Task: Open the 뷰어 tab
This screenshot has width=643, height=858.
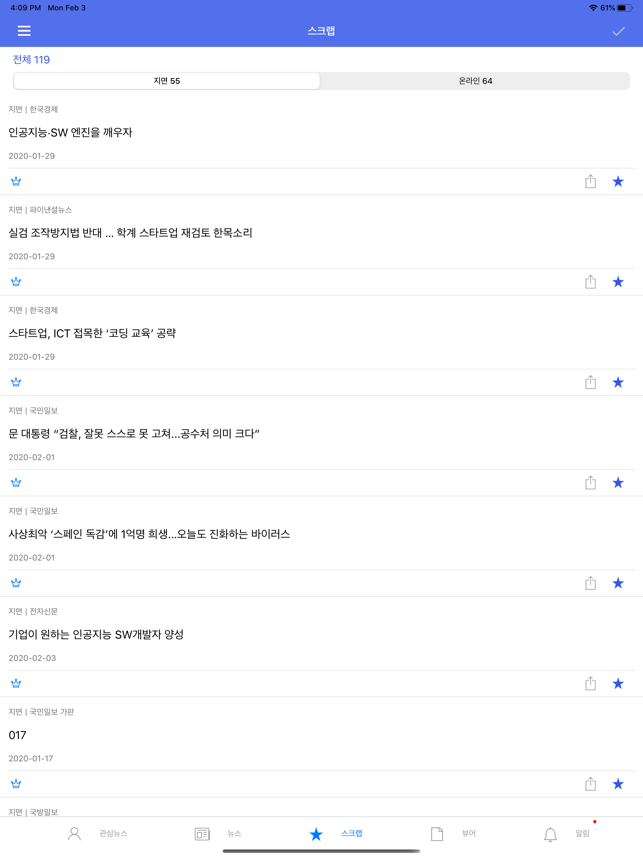Action: click(x=453, y=834)
